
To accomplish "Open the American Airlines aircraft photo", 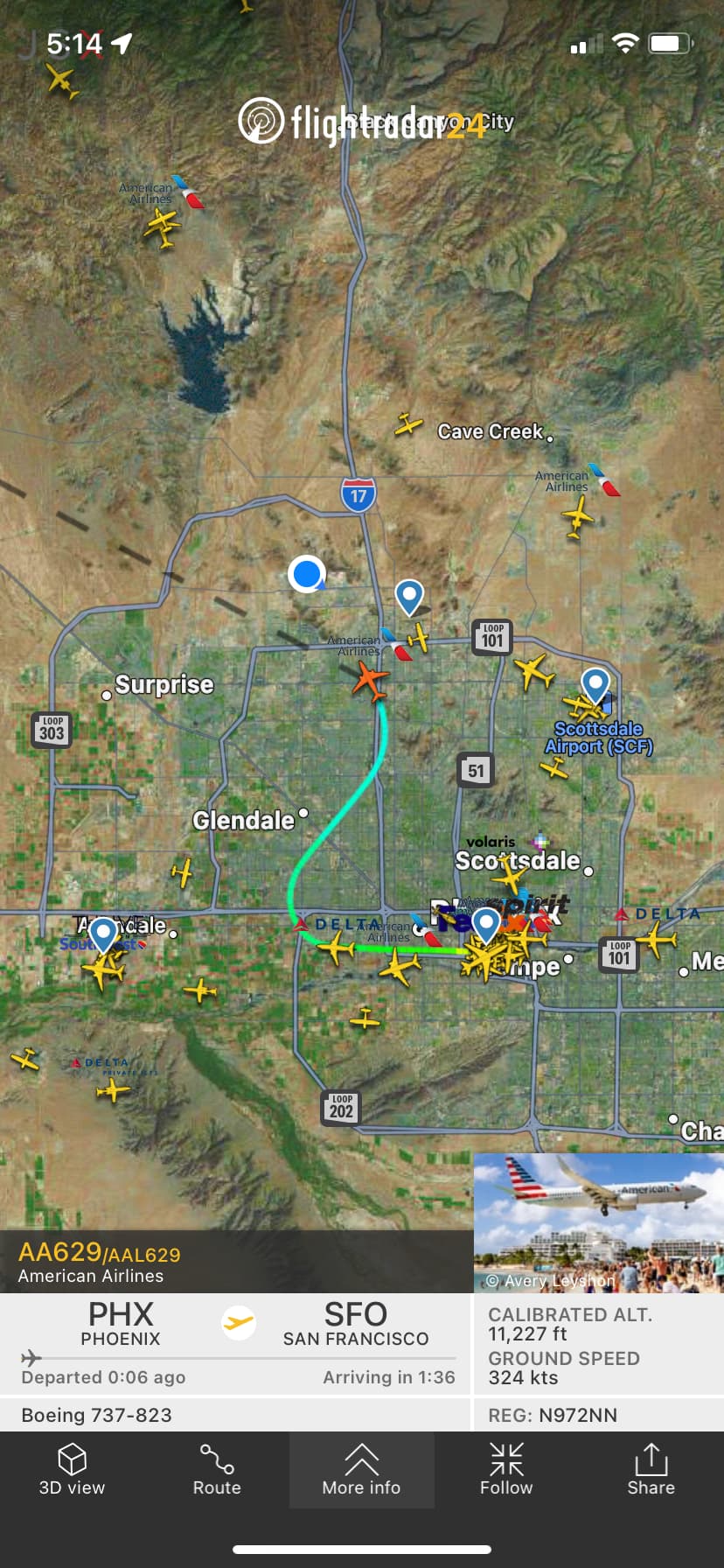I will coord(598,1222).
